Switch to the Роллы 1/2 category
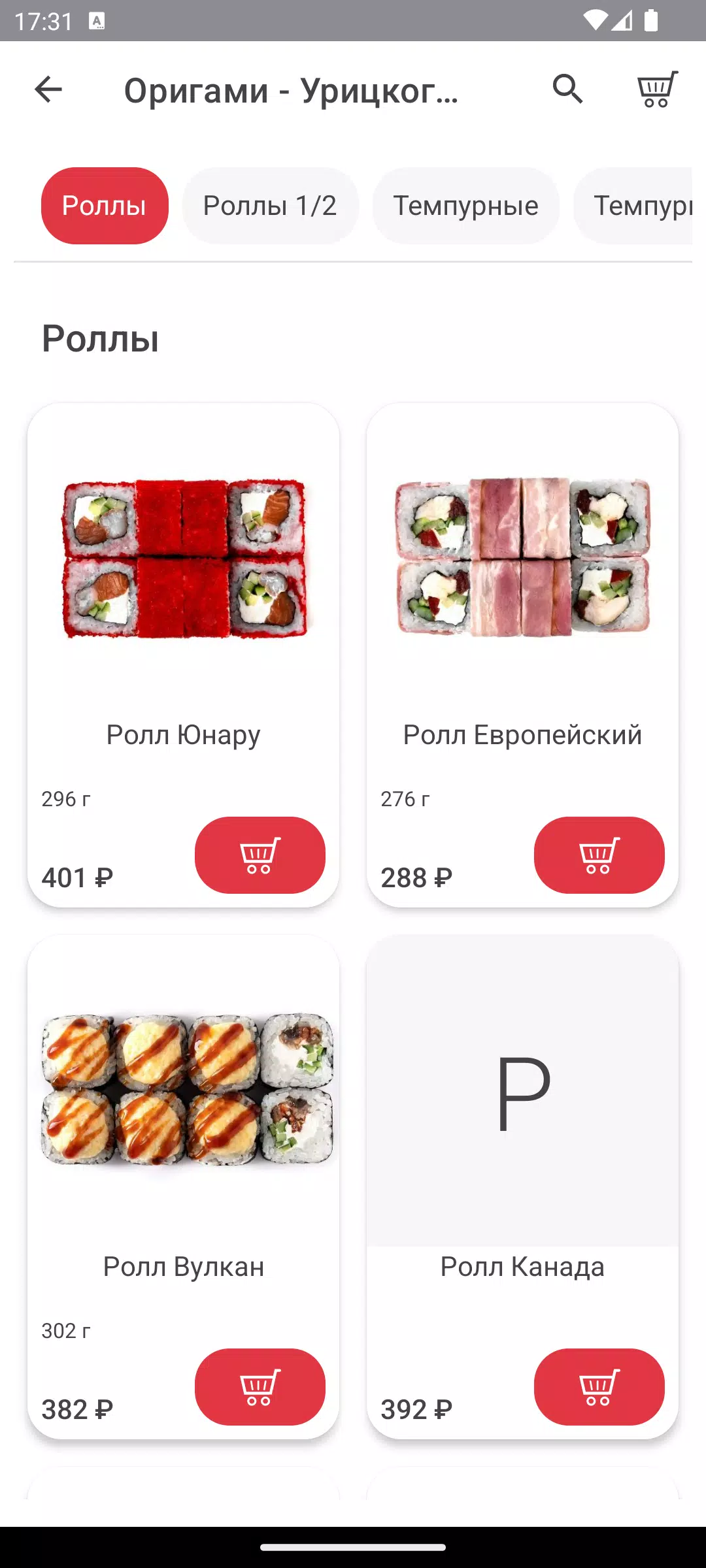 click(x=270, y=206)
